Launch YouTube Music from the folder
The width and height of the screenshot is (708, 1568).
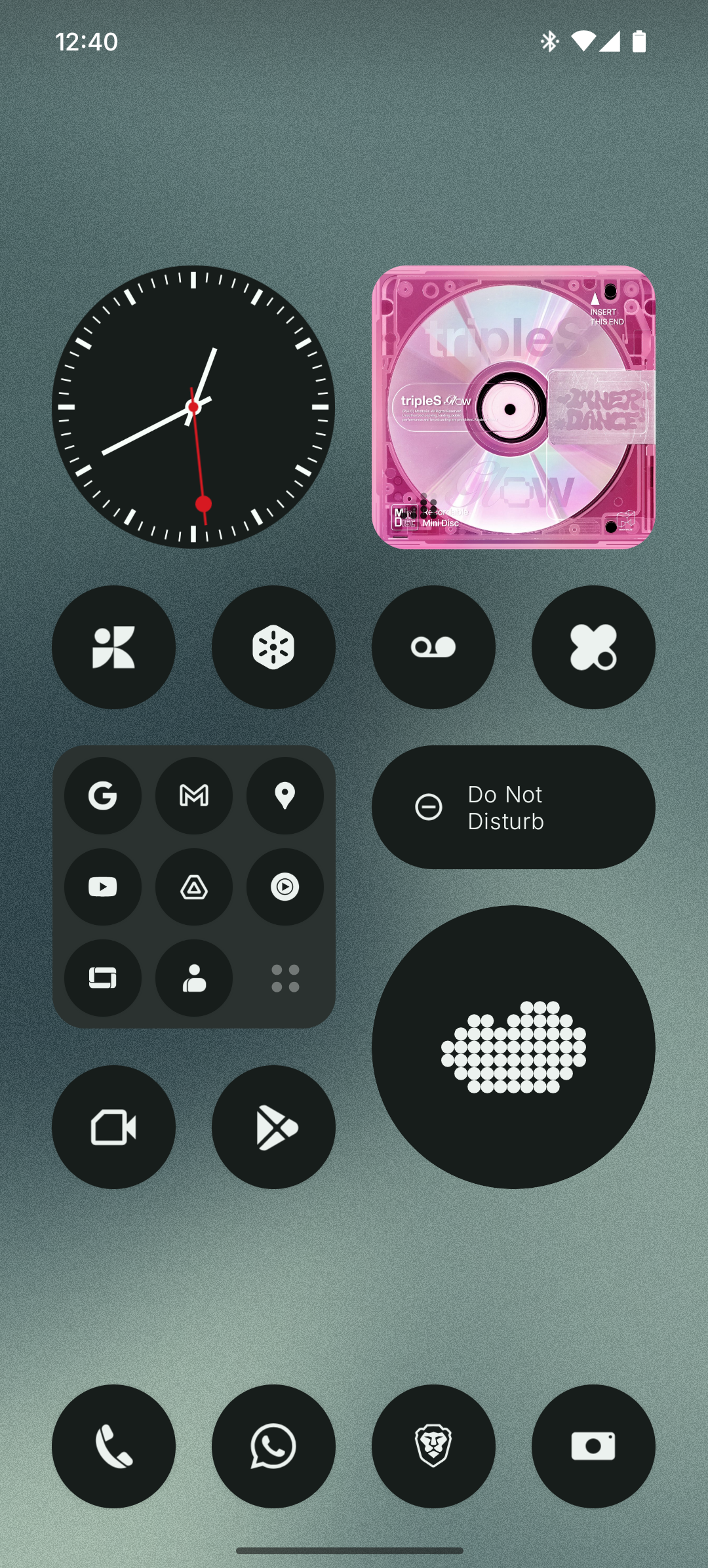[x=285, y=887]
